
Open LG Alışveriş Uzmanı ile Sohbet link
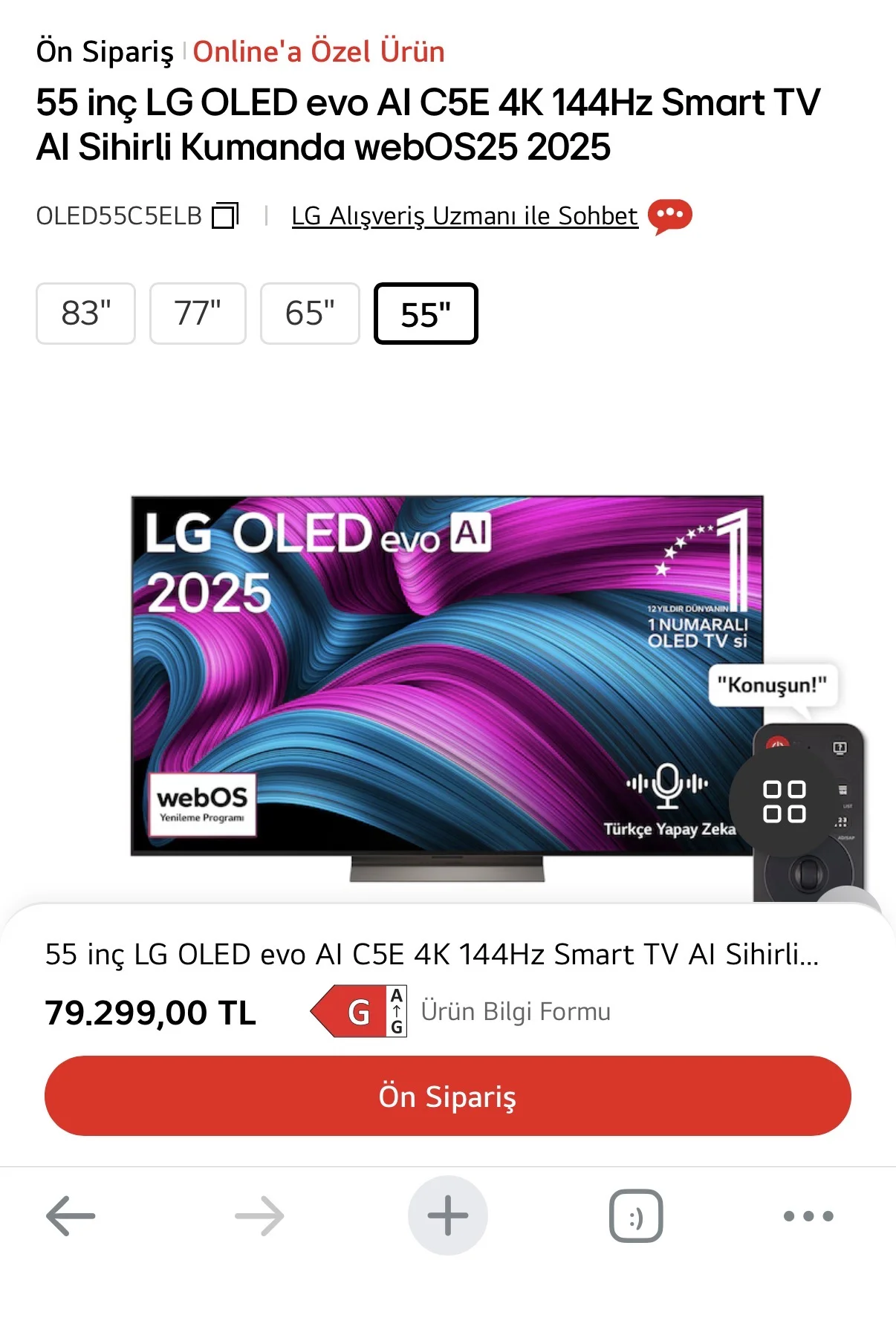(464, 216)
